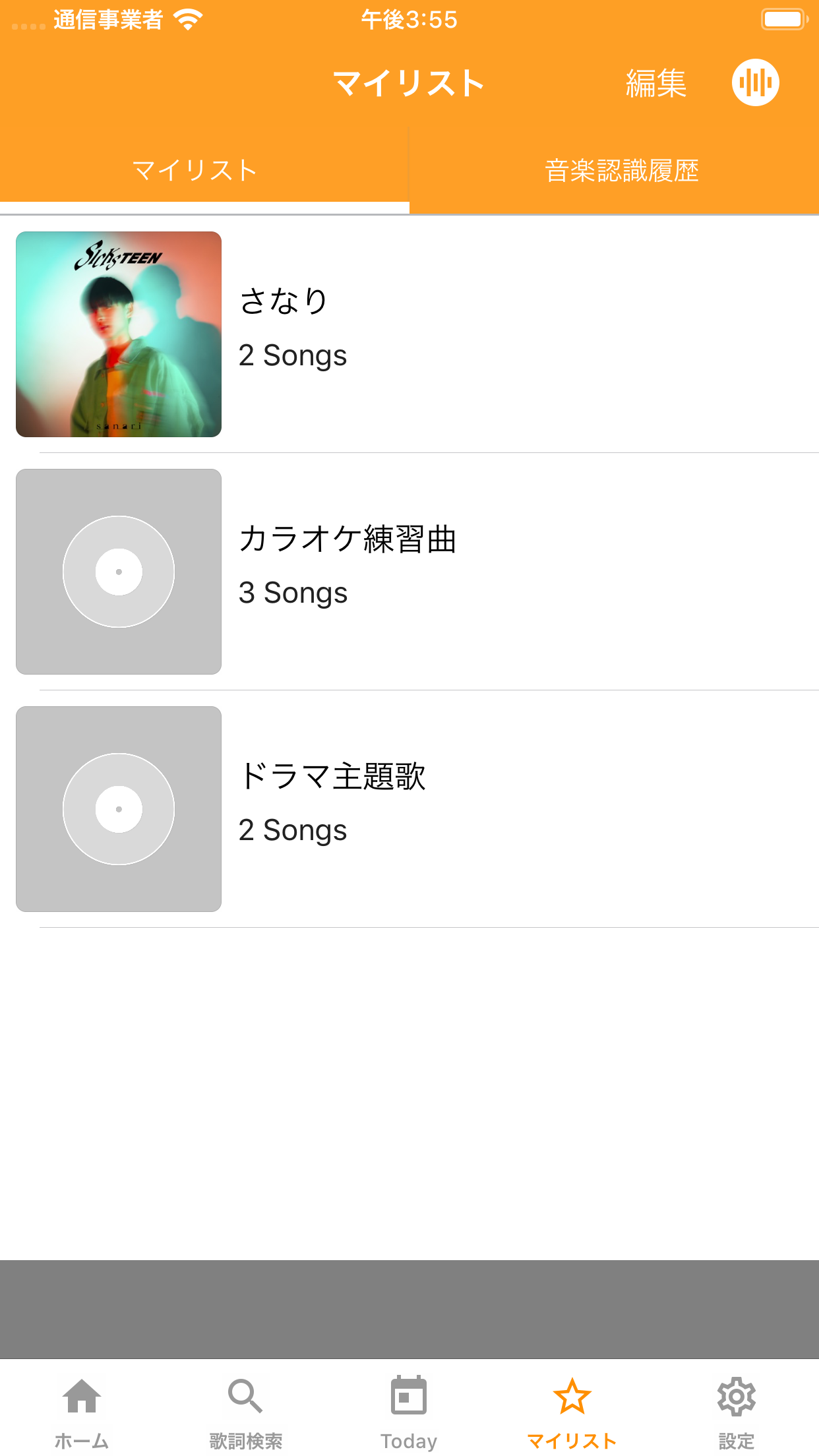Open the カラオケ練習曲 playlist
Screen dimensions: 819x1456
[409, 571]
